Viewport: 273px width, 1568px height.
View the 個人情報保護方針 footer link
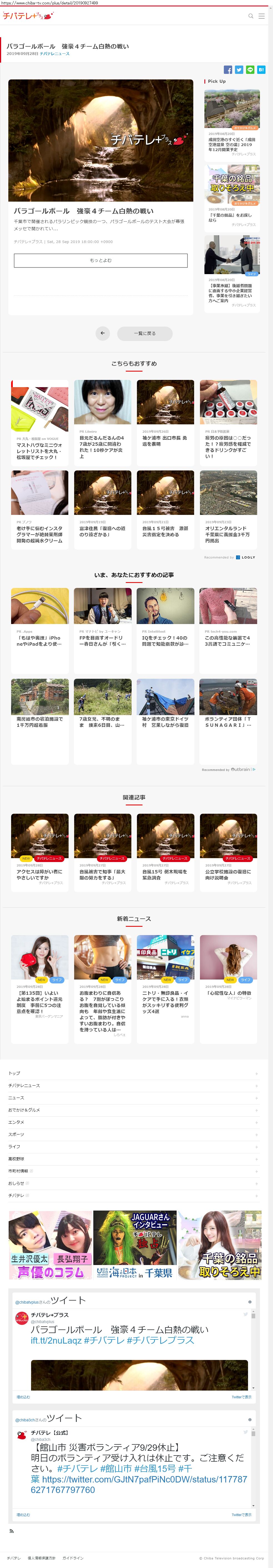(x=41, y=1558)
